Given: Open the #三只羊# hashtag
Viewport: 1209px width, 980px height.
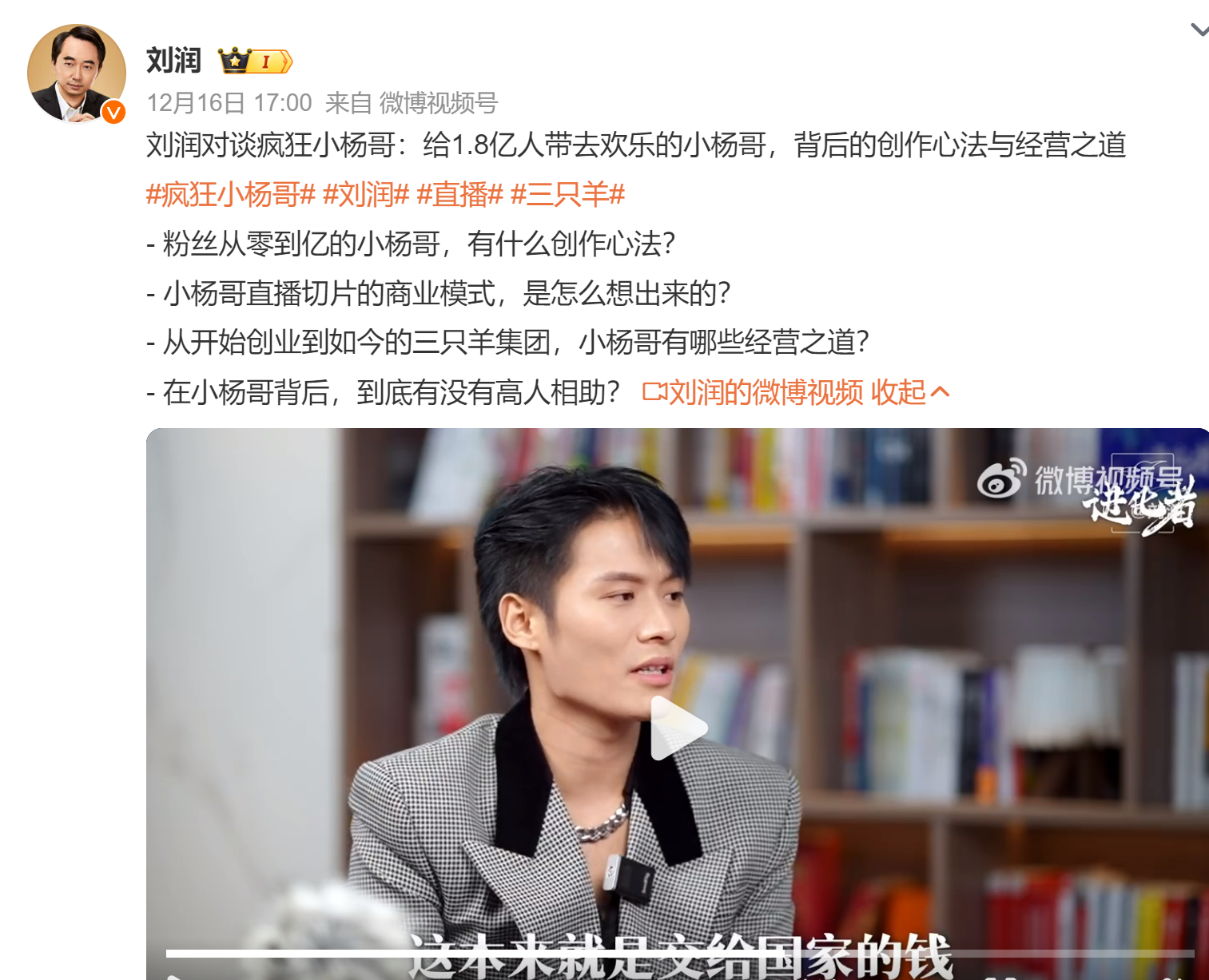Looking at the screenshot, I should 567,194.
